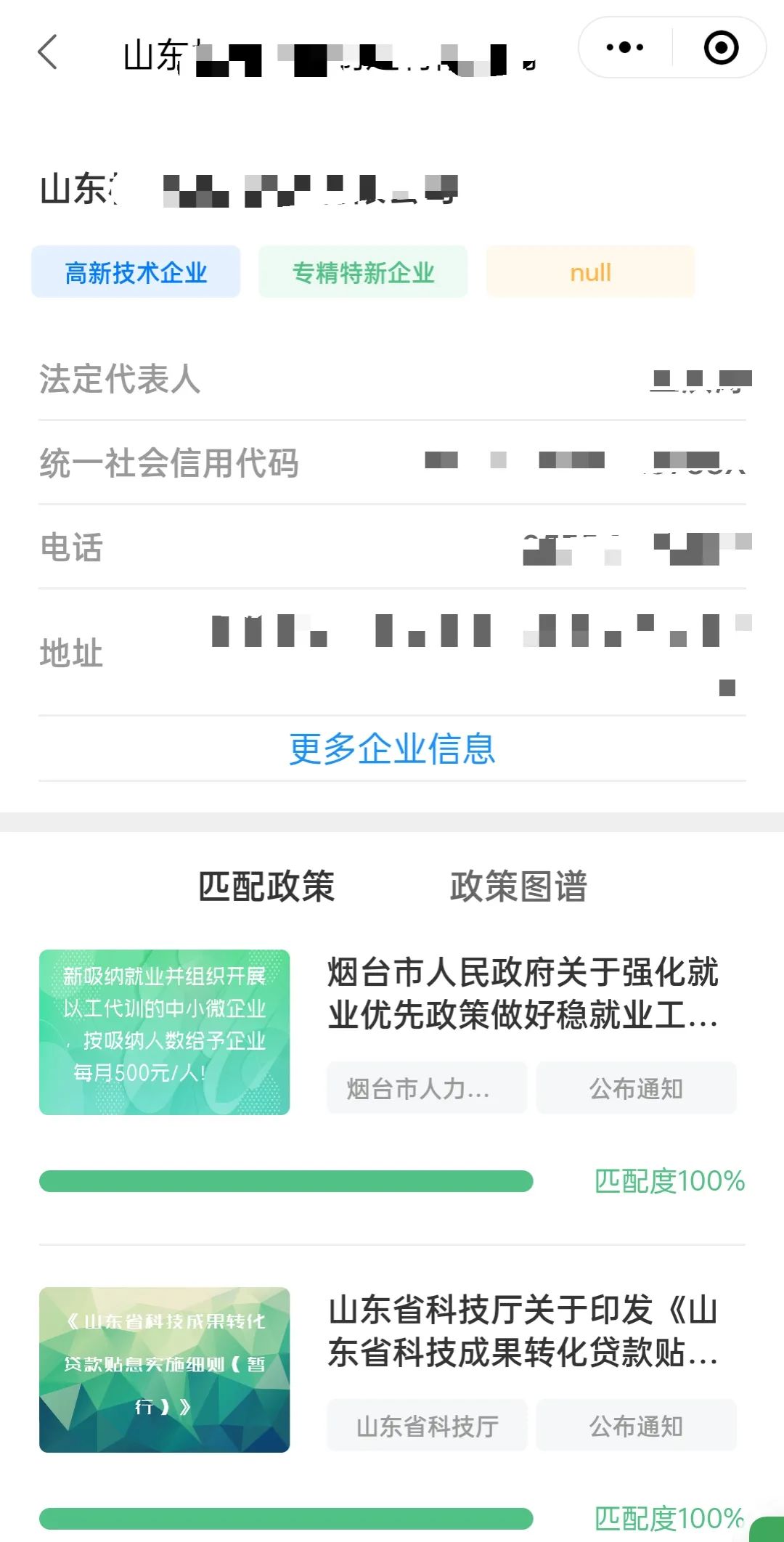
Task: Switch to the 匹配政策 tab
Action: 266,886
